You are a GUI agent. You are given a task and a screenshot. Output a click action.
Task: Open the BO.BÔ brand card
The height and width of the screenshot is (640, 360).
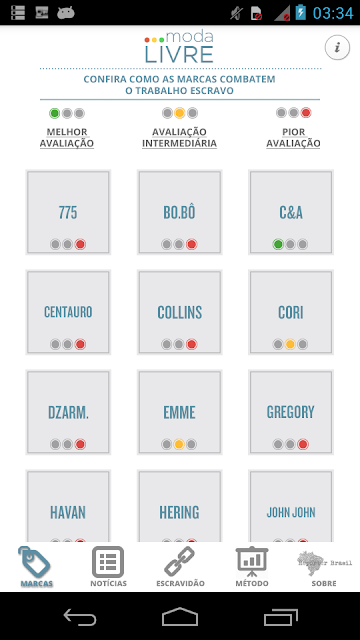[x=180, y=212]
